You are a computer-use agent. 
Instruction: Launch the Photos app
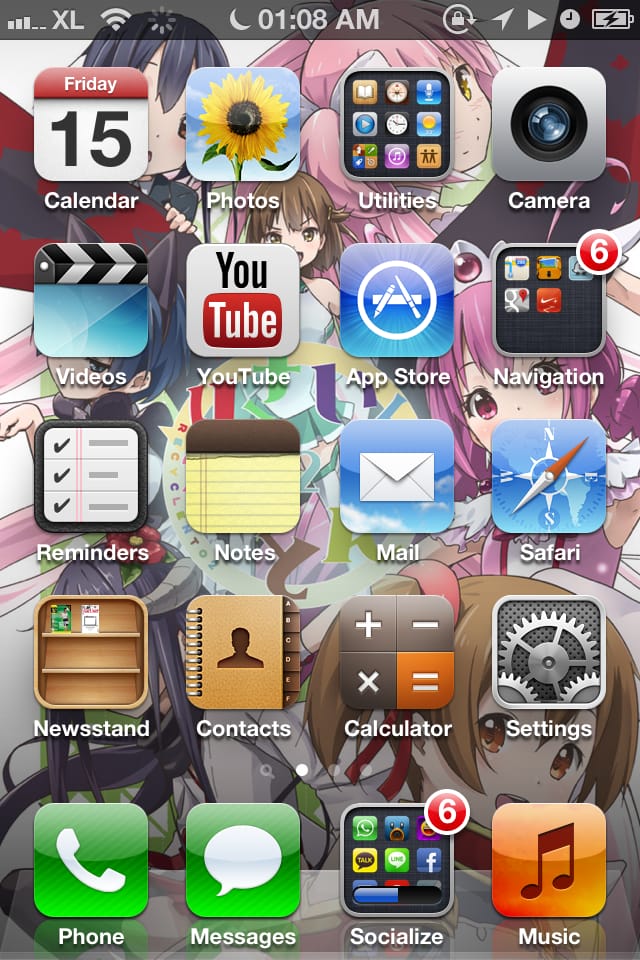[243, 124]
